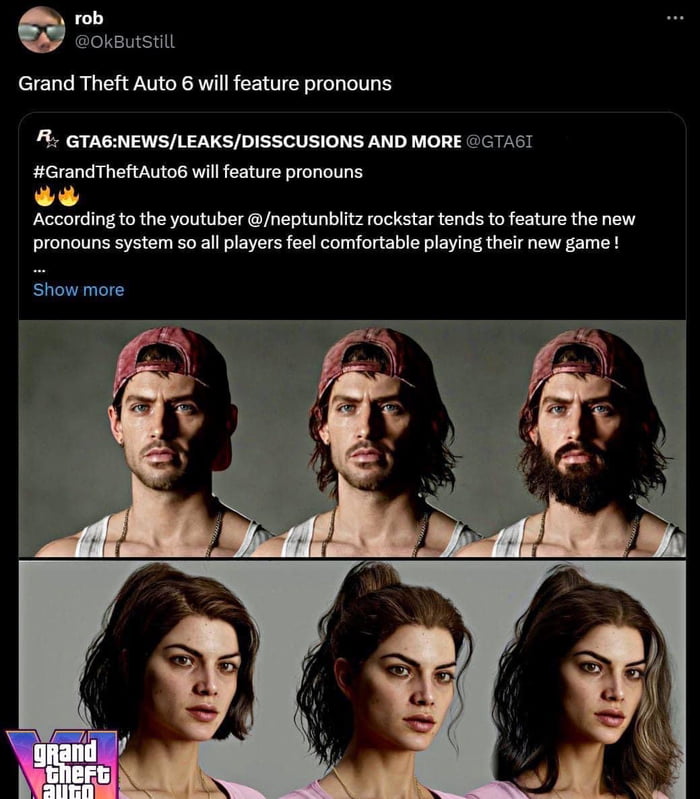Expand the quoted tweet with Show more
Viewport: 700px width, 799px height.
coord(78,289)
